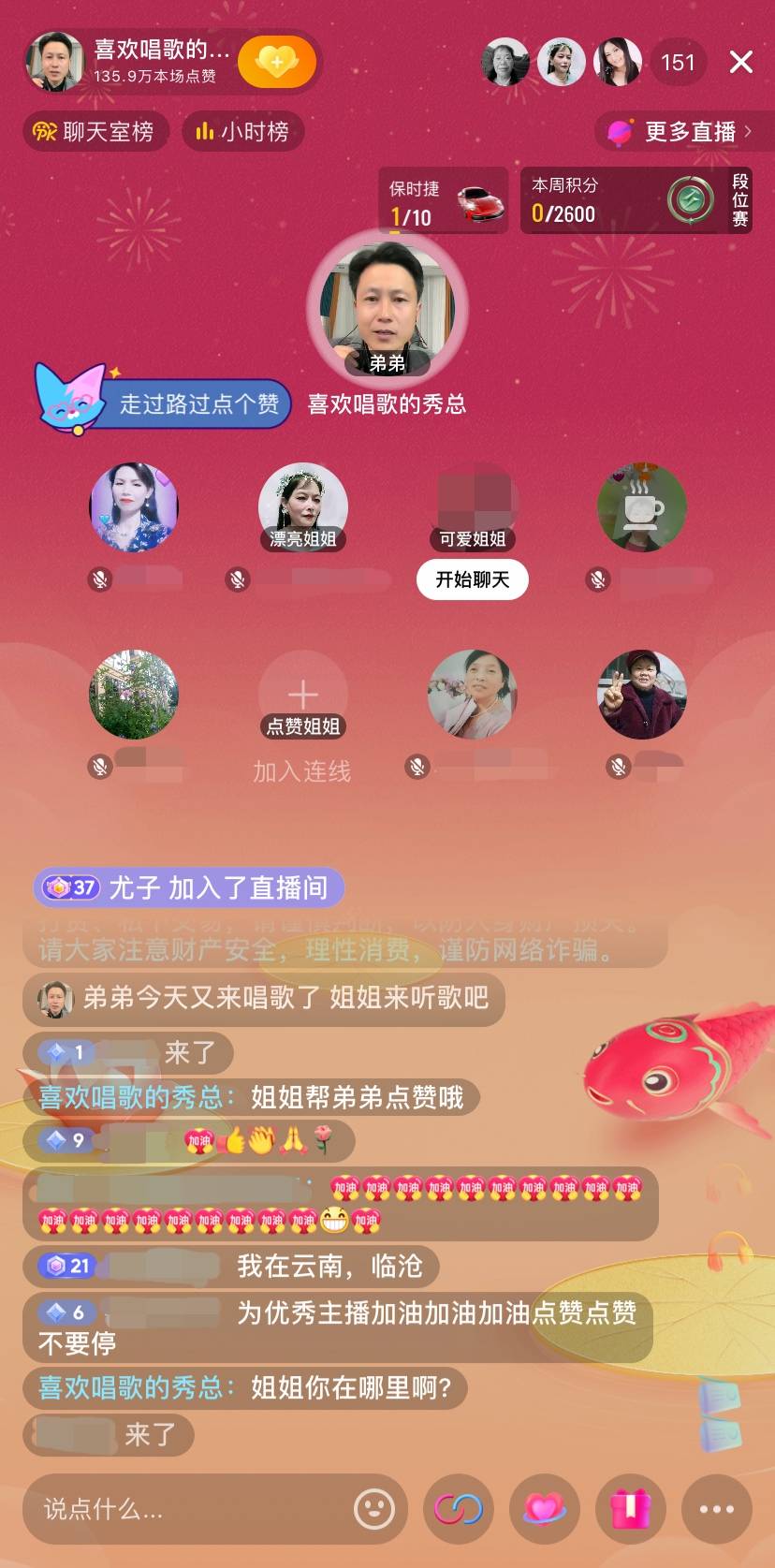Open the emoji picker in the comment box
775x1568 pixels.
(x=373, y=1509)
